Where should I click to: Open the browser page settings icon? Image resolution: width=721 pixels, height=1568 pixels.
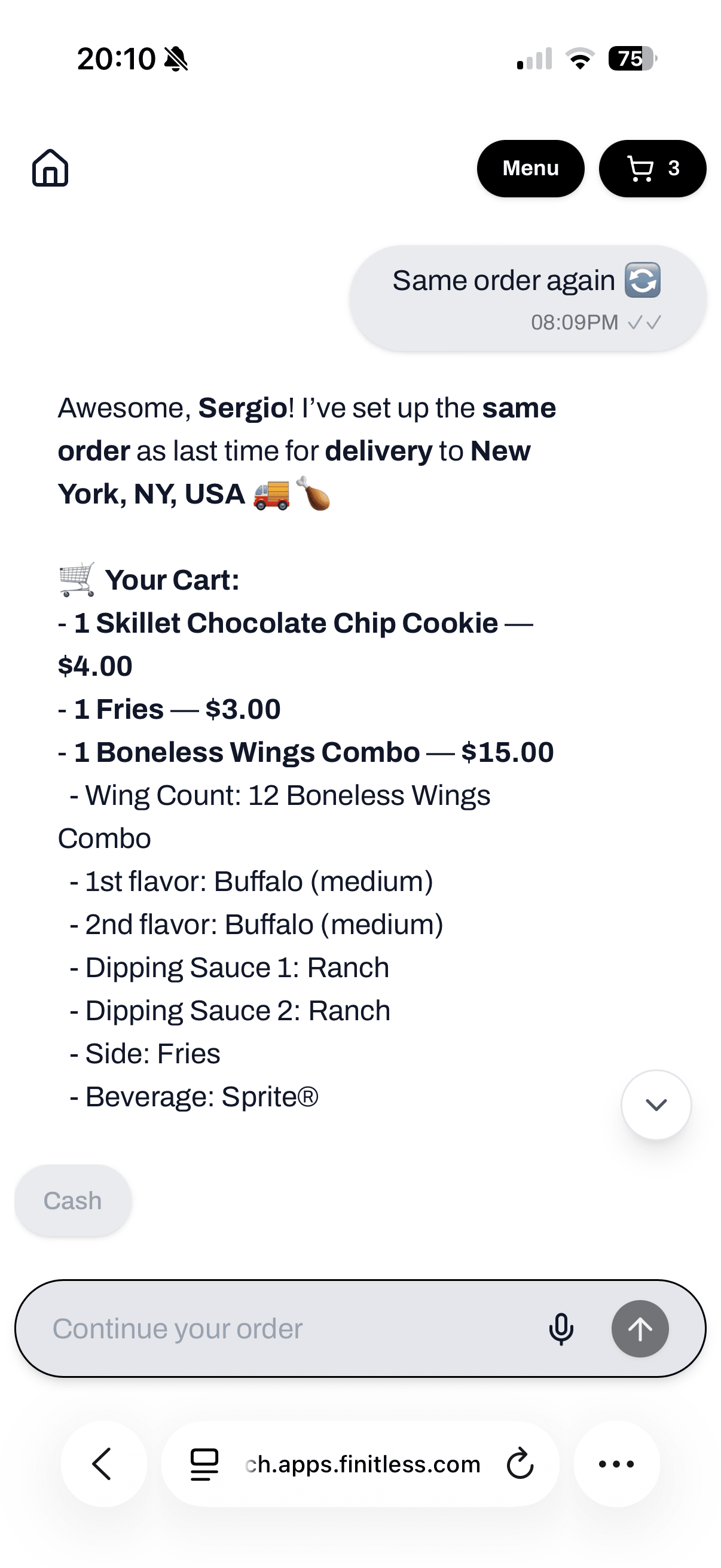coord(204,1463)
